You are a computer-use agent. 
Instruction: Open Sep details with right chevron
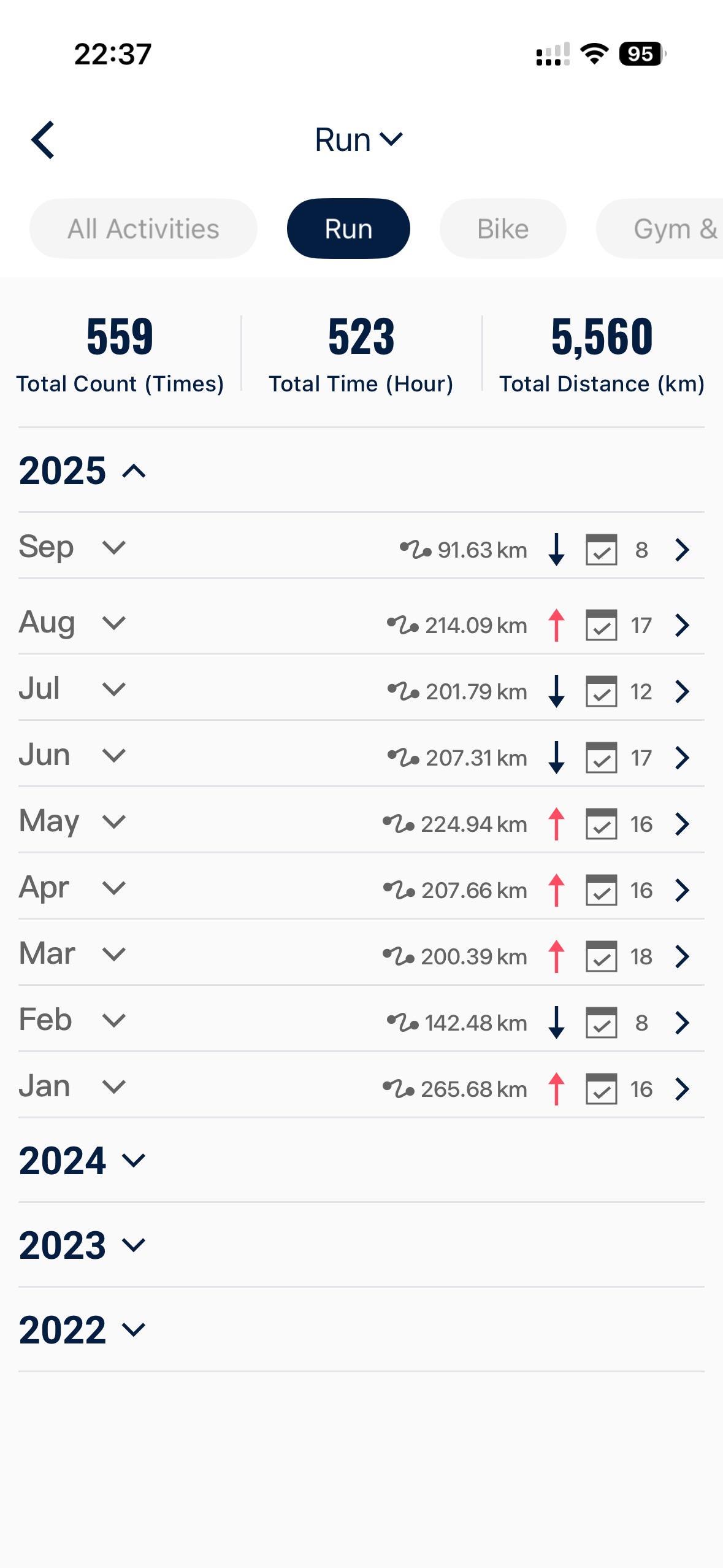pyautogui.click(x=682, y=550)
